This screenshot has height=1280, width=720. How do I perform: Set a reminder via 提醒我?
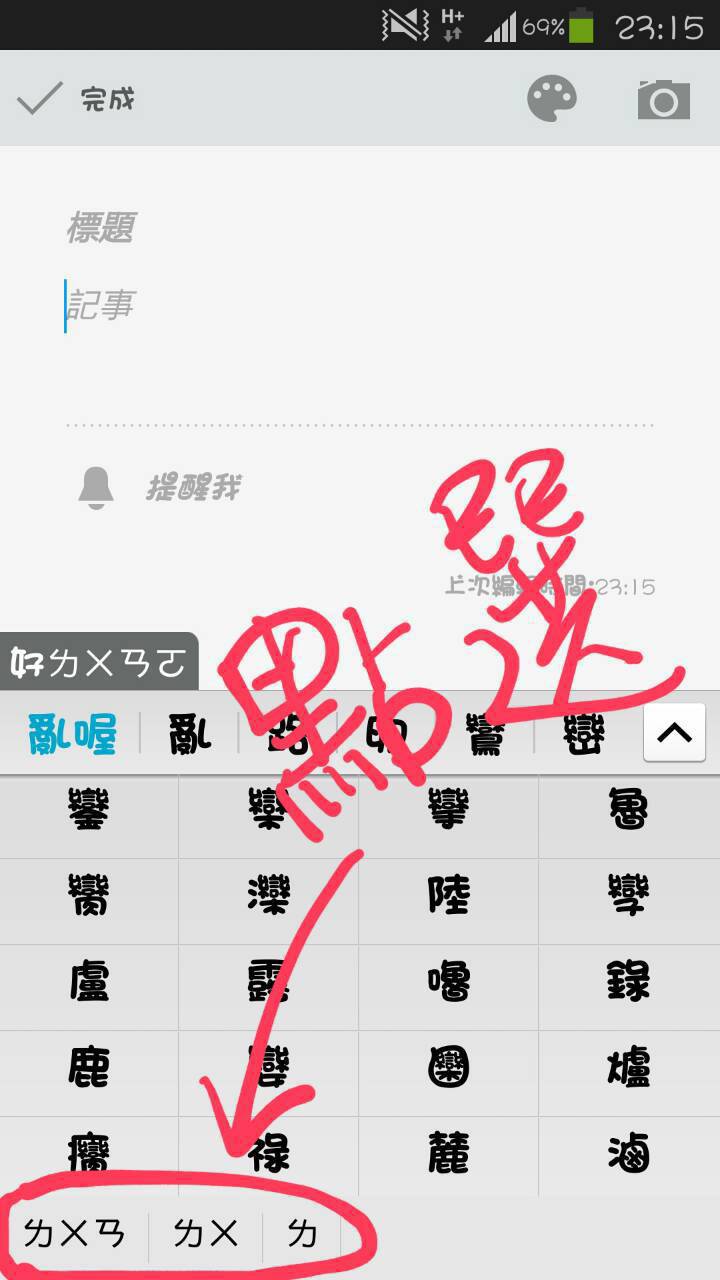coord(192,488)
